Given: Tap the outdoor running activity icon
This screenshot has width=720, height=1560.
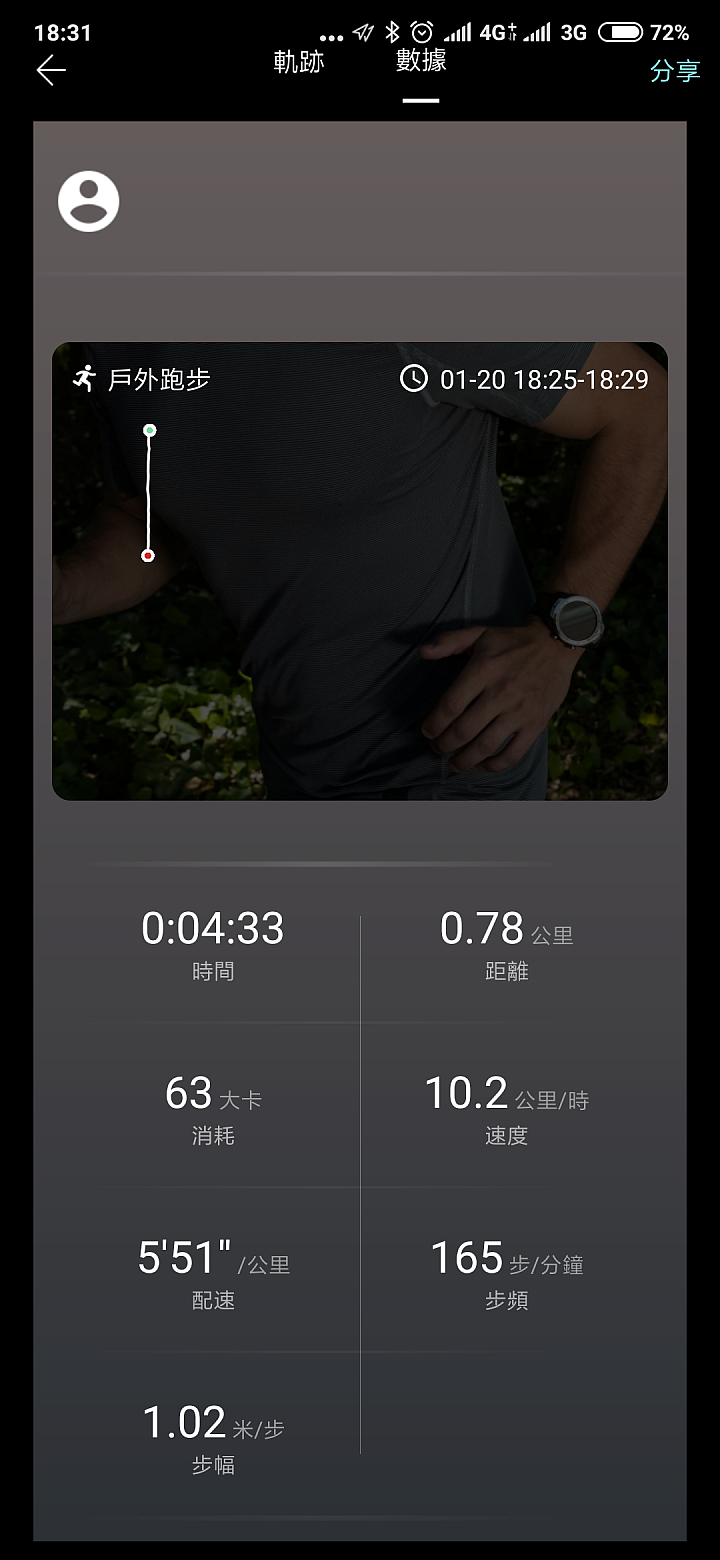Looking at the screenshot, I should pos(86,379).
